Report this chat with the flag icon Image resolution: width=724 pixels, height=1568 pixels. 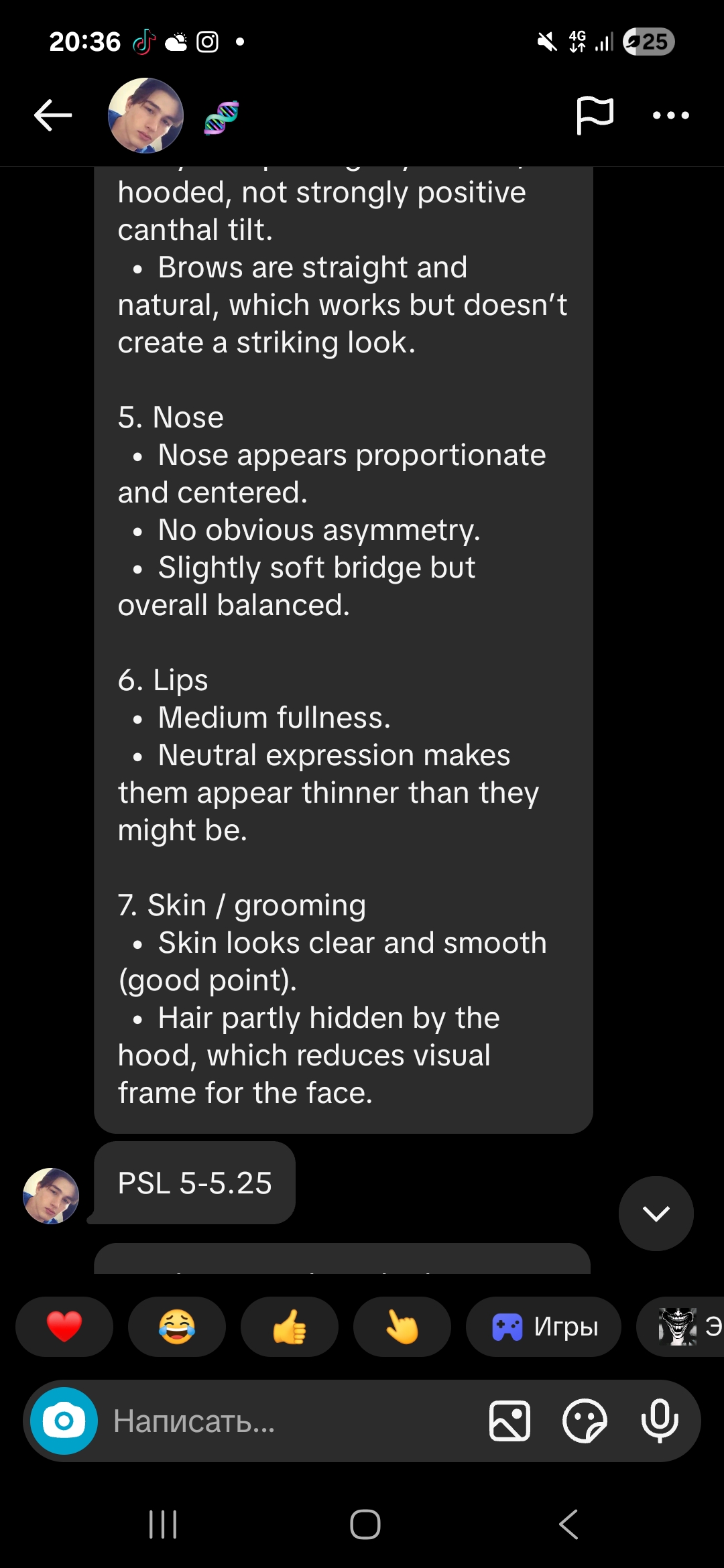595,115
